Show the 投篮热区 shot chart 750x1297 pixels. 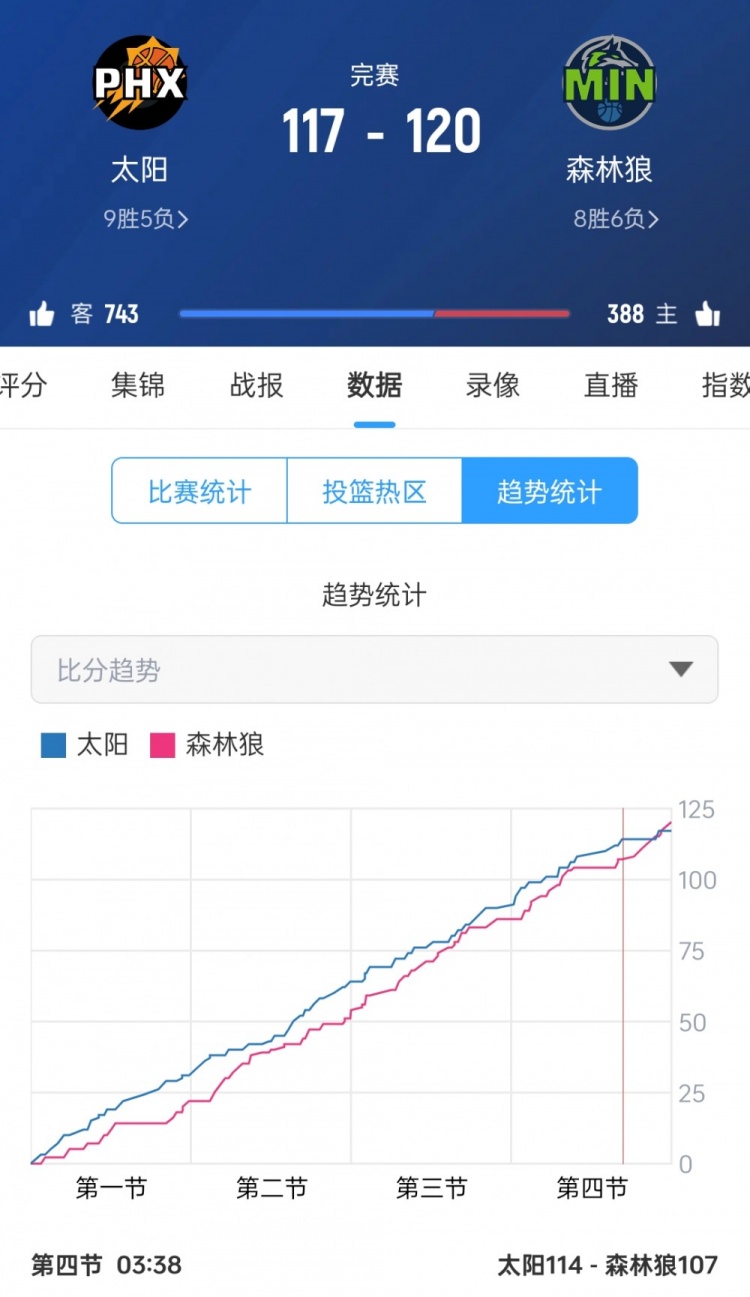[x=374, y=491]
